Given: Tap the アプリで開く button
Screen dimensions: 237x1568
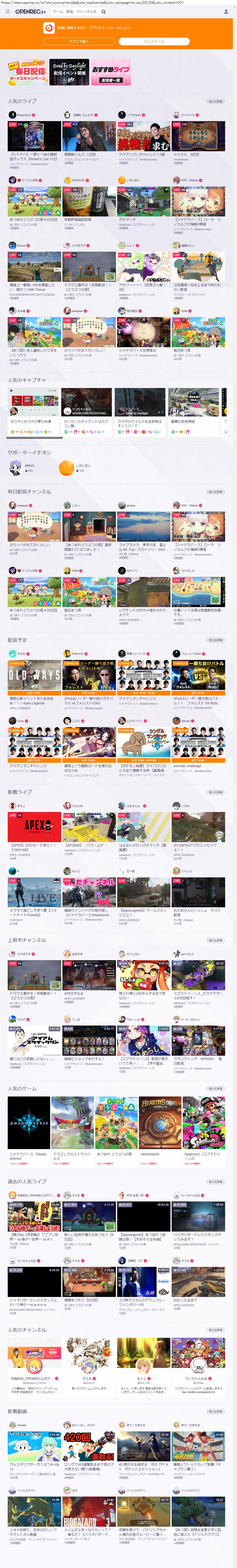Looking at the screenshot, I should (78, 42).
